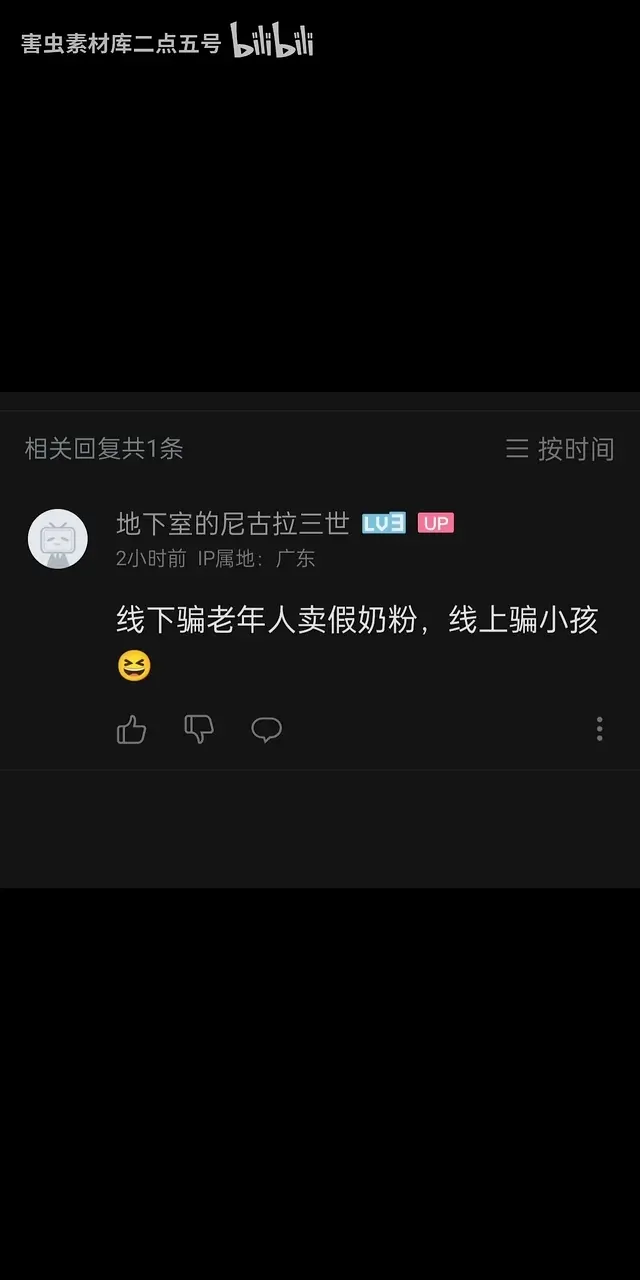Sort replies with 按时间 button
The height and width of the screenshot is (1280, 640).
(x=560, y=449)
